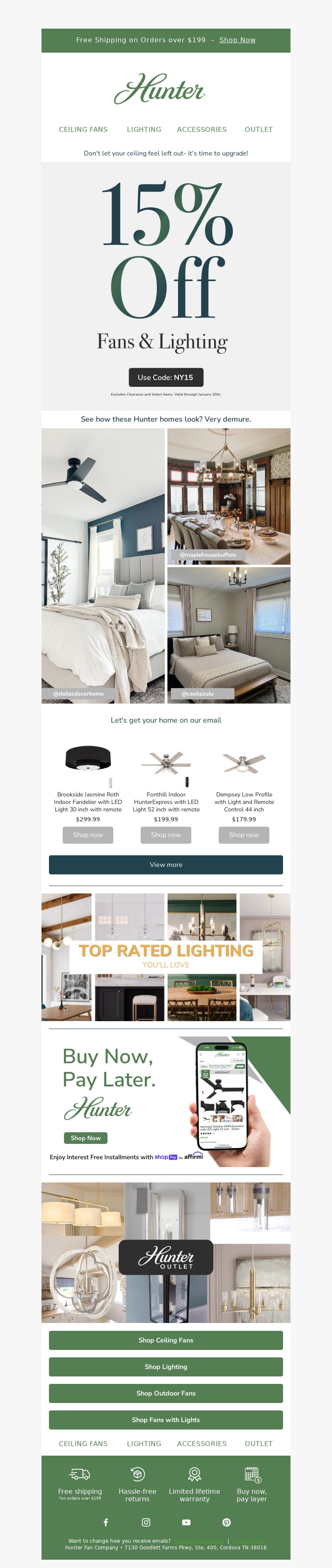Tap the Shop Now link in the top banner
This screenshot has width=332, height=1568.
point(237,40)
